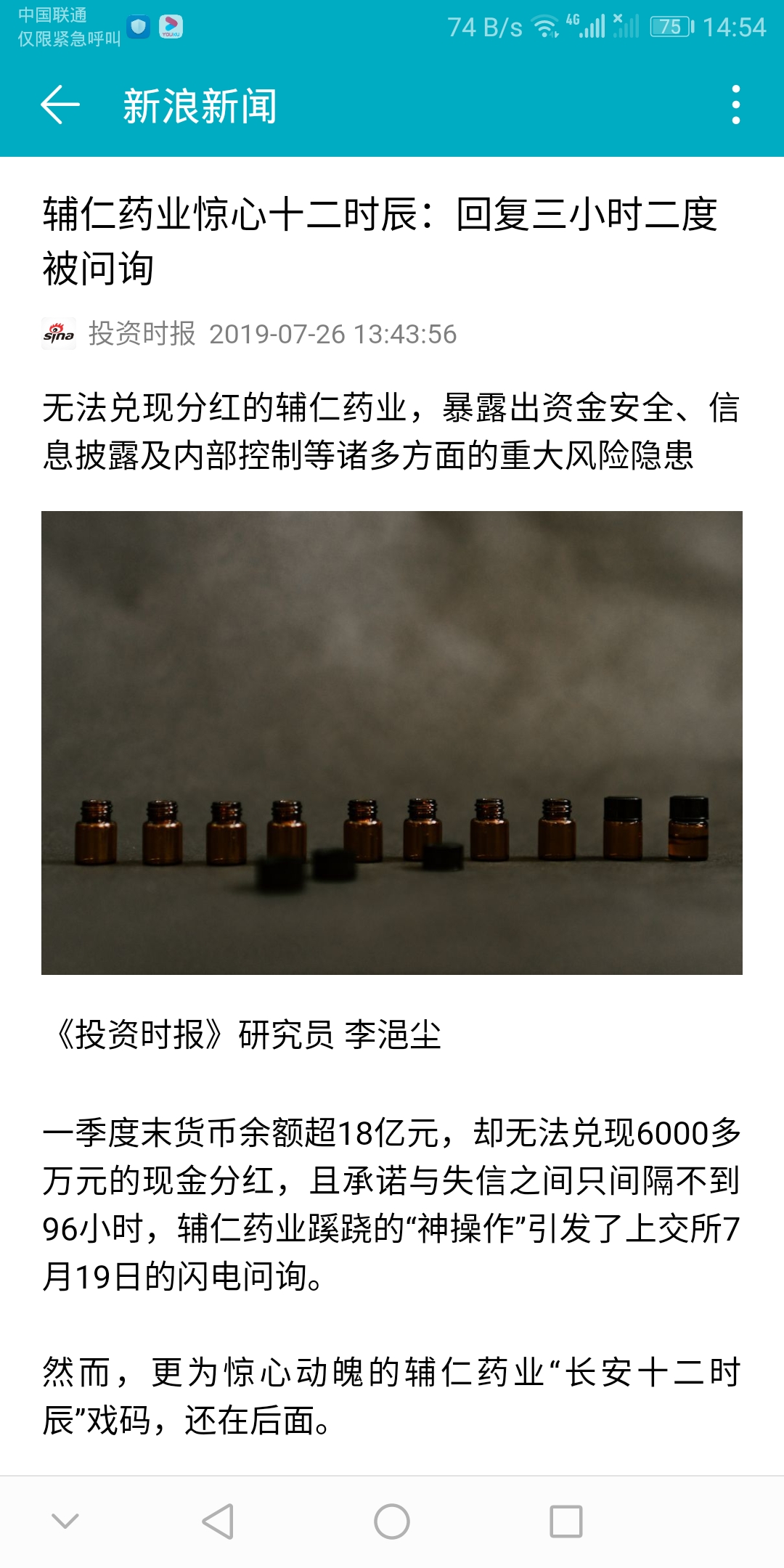Tap the system back triangle button
The image size is (784, 1568).
[x=218, y=1522]
